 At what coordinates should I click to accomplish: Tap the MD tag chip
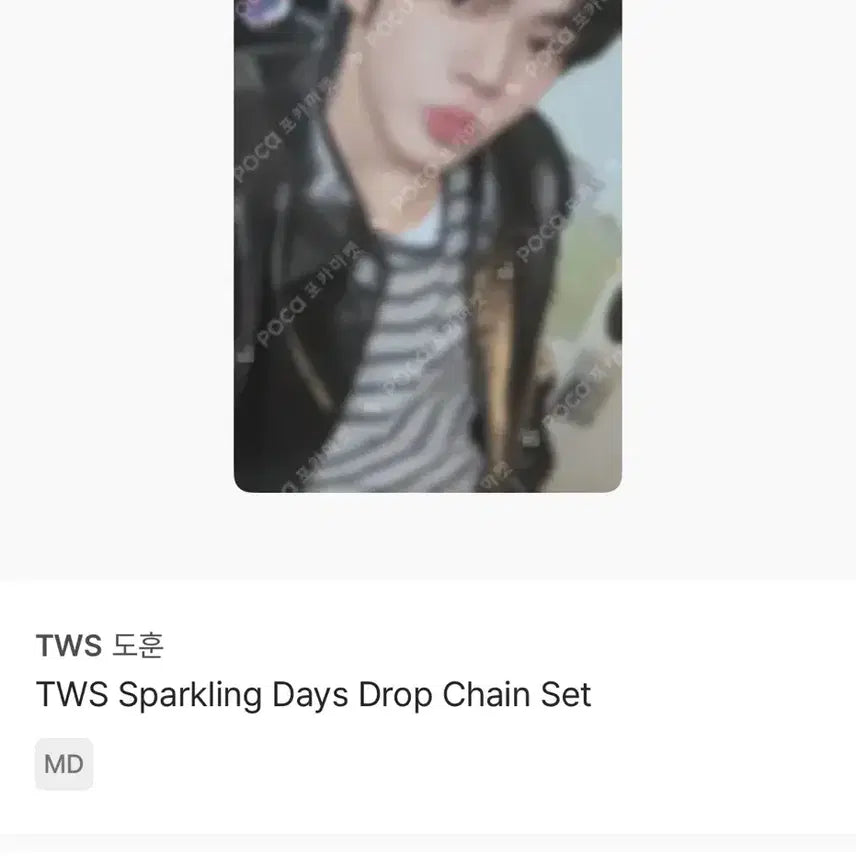[x=64, y=765]
